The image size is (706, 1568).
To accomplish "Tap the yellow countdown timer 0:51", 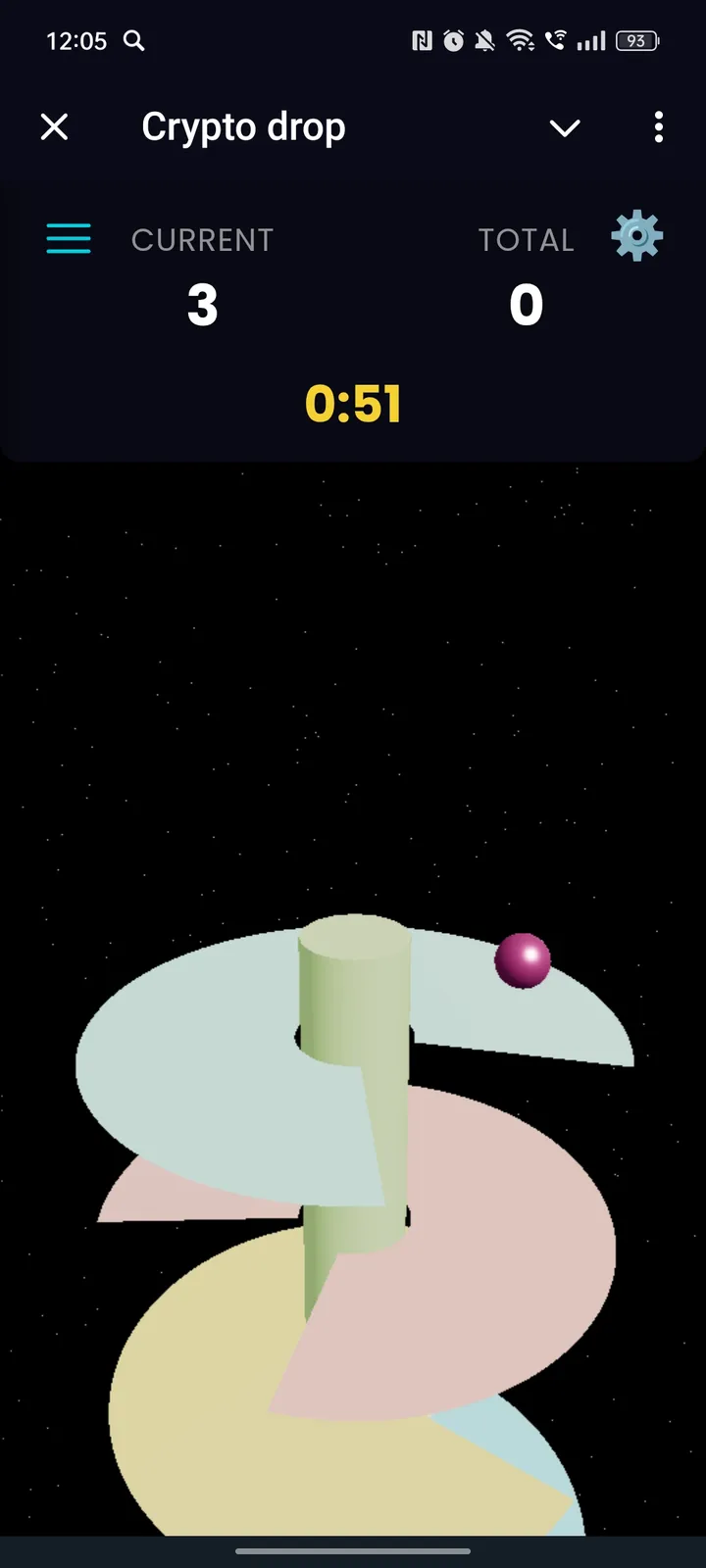I will tap(355, 403).
